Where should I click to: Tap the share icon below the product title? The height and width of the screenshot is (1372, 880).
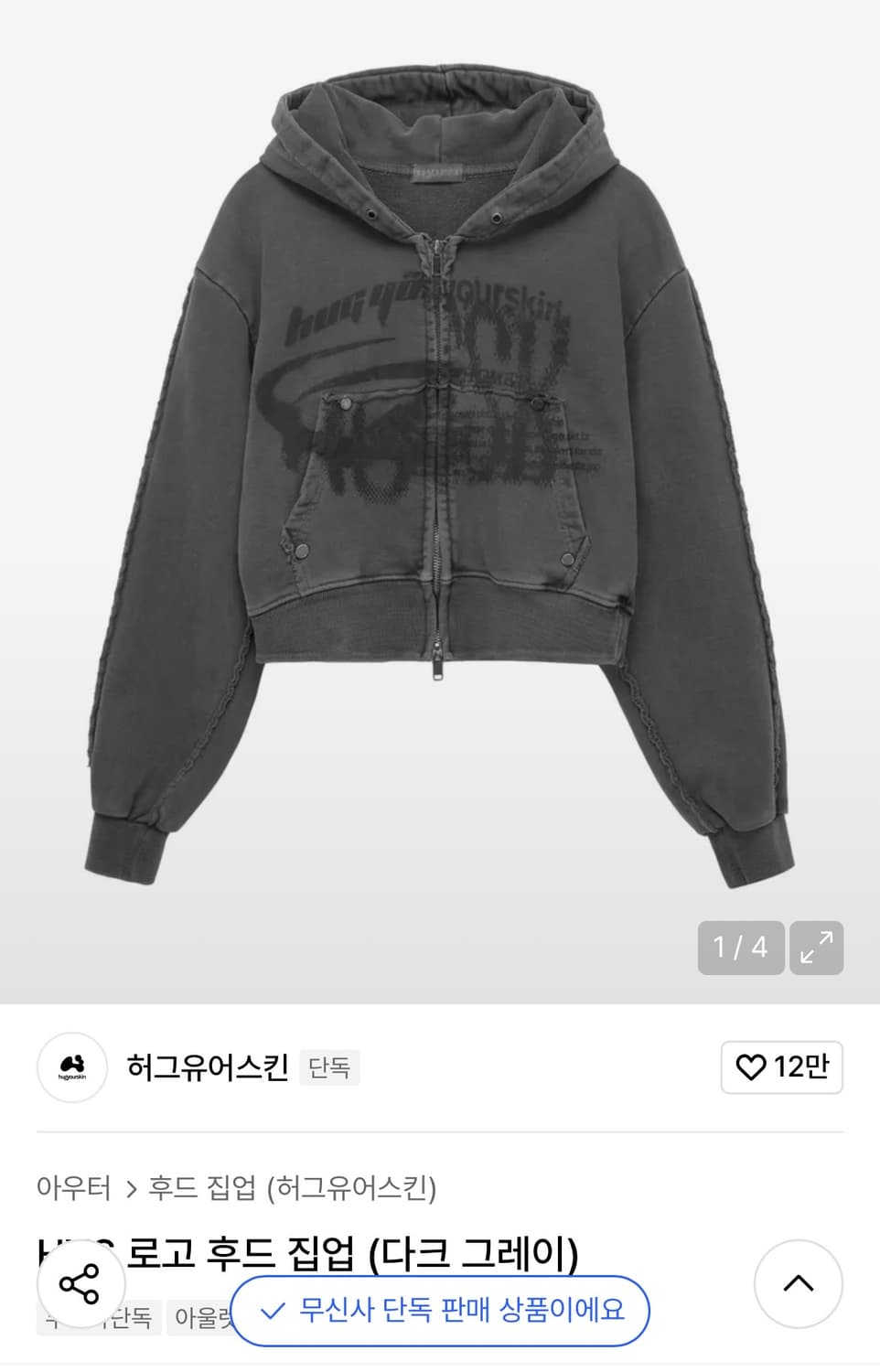tap(80, 1284)
